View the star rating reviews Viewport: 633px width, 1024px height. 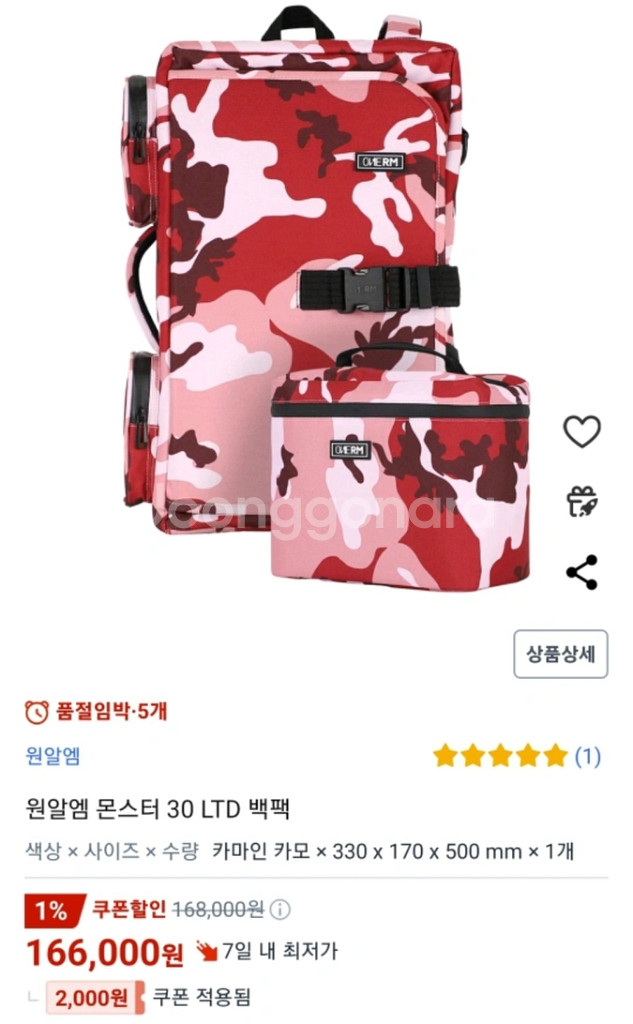click(x=516, y=756)
